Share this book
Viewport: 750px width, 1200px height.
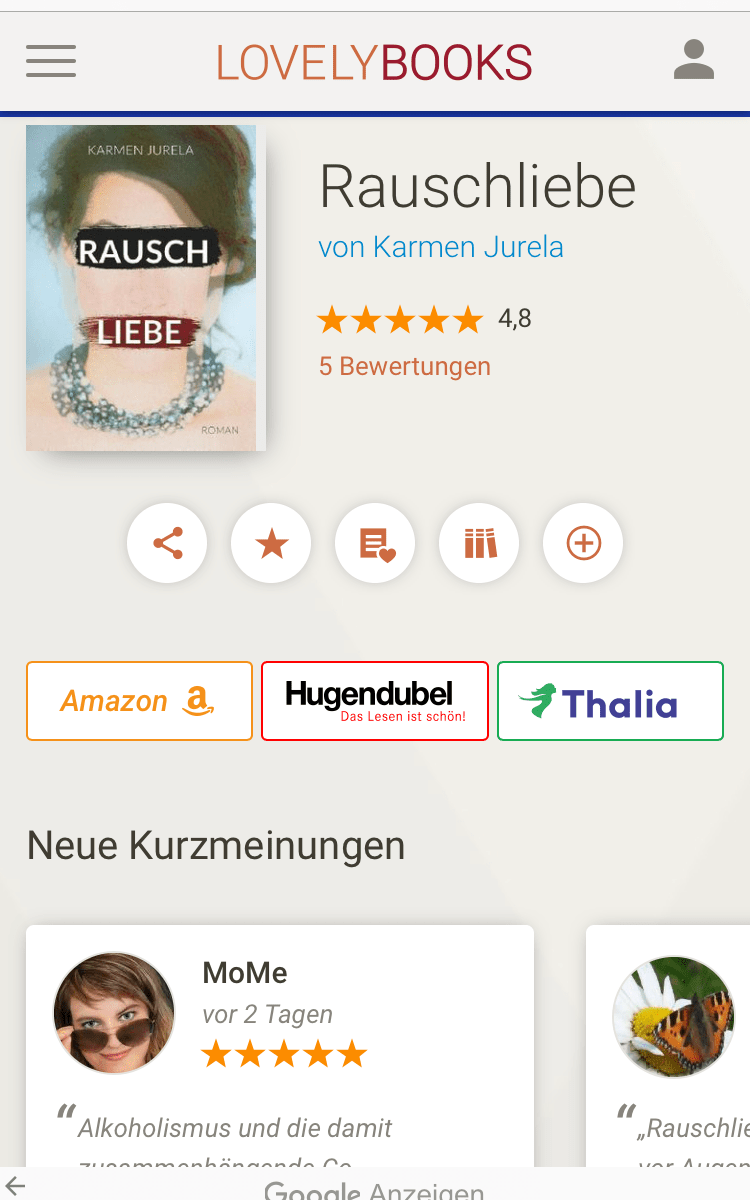(x=167, y=544)
